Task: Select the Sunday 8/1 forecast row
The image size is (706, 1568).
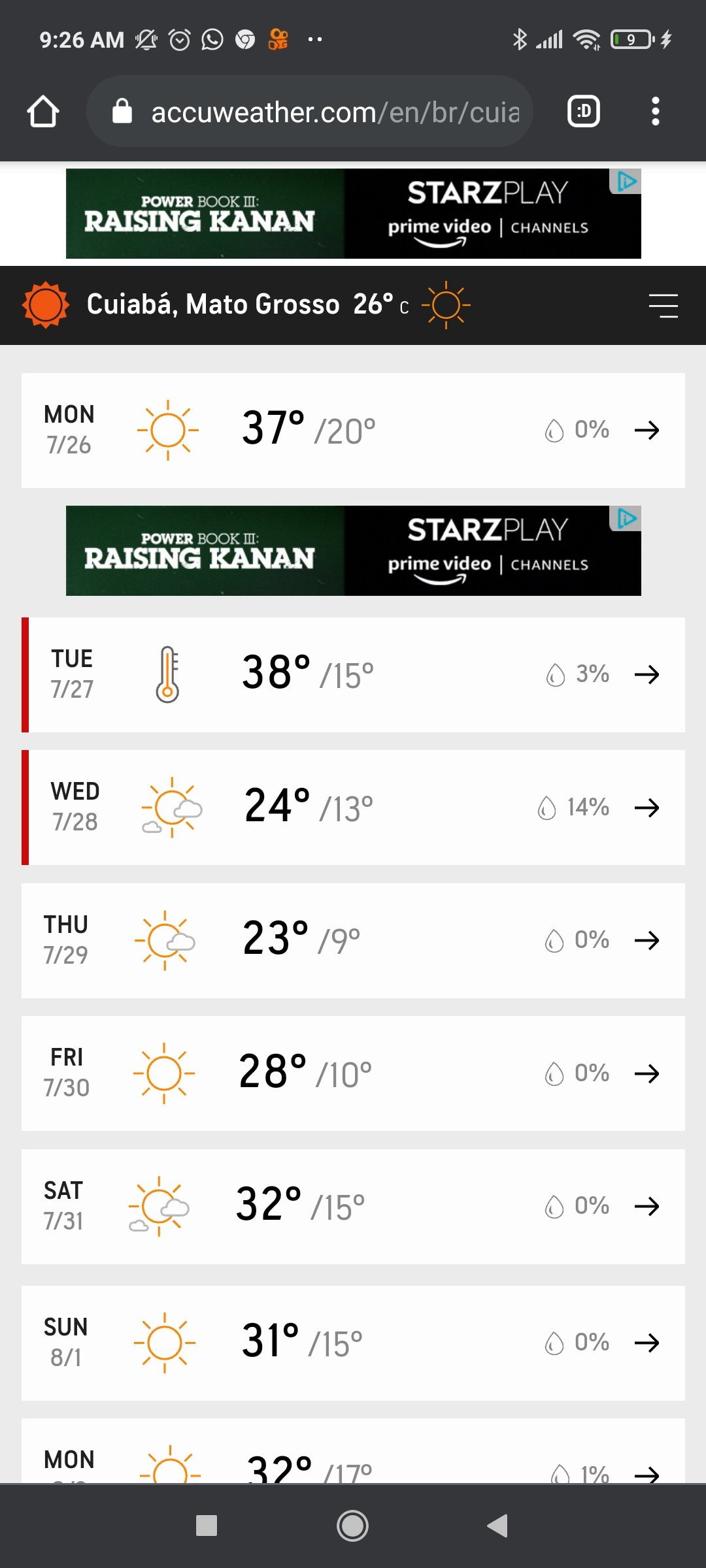Action: pos(353,1343)
